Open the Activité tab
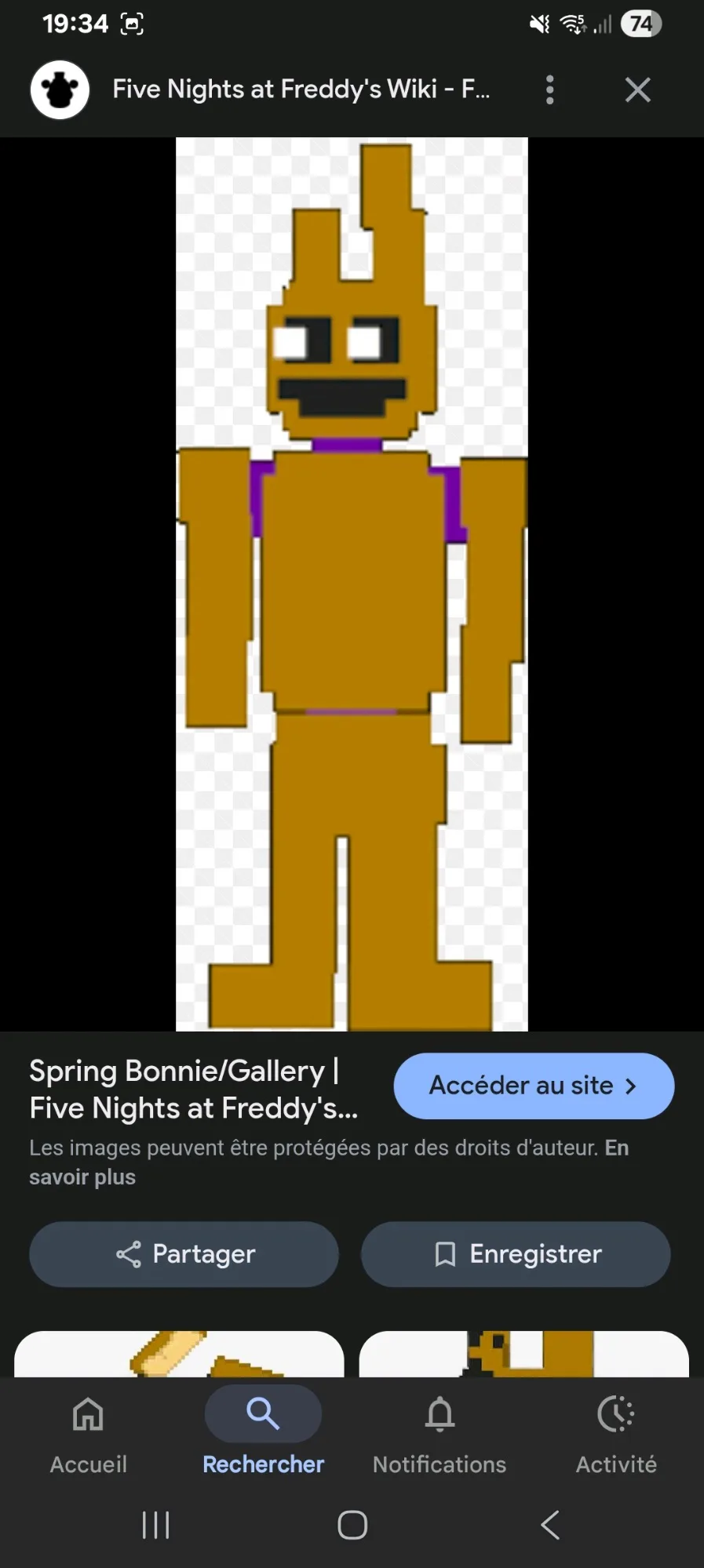The width and height of the screenshot is (704, 1568). [x=616, y=1435]
